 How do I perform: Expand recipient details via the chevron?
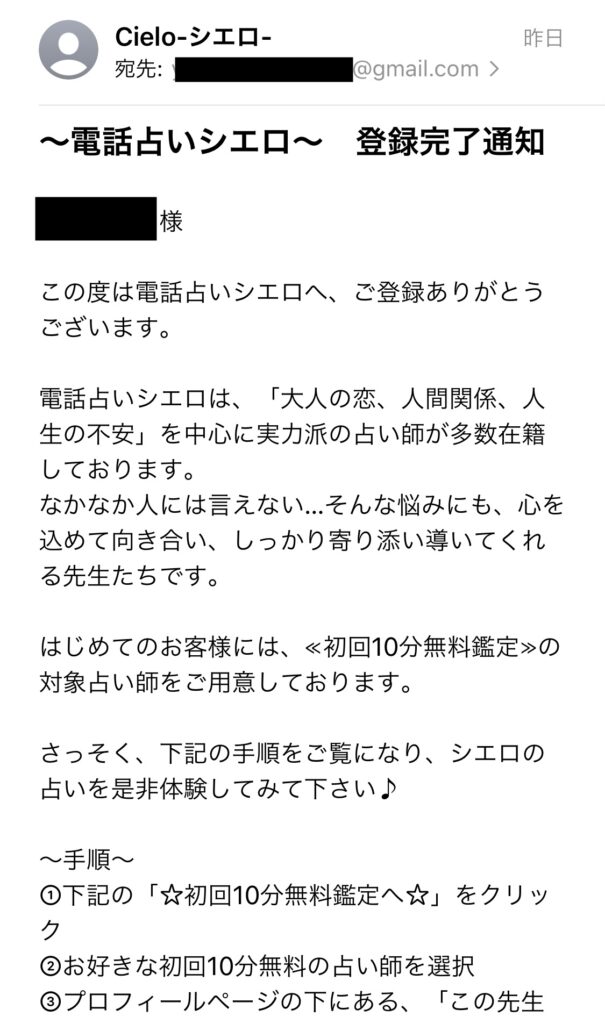[495, 69]
